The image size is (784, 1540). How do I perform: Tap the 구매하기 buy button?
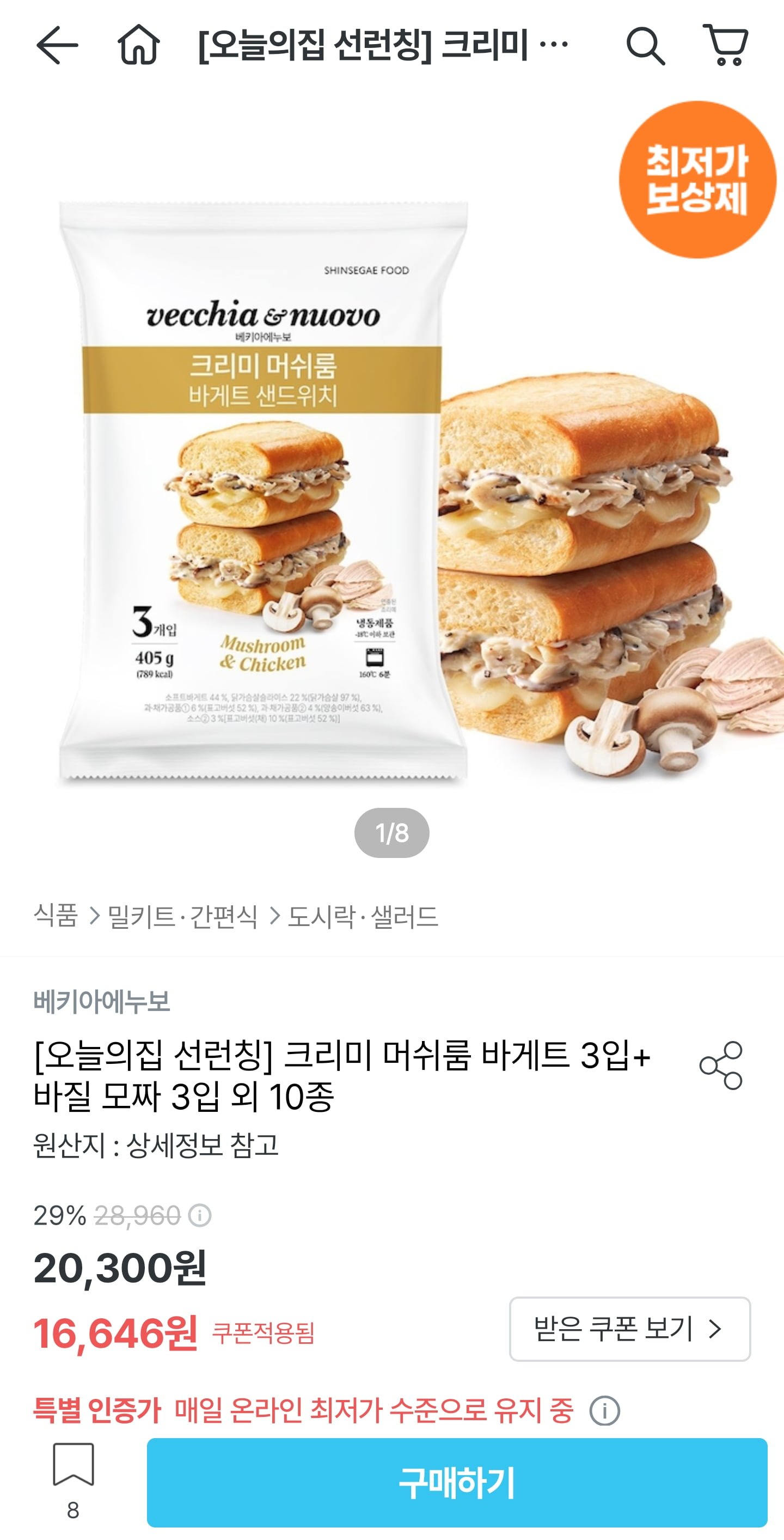coord(457,1483)
